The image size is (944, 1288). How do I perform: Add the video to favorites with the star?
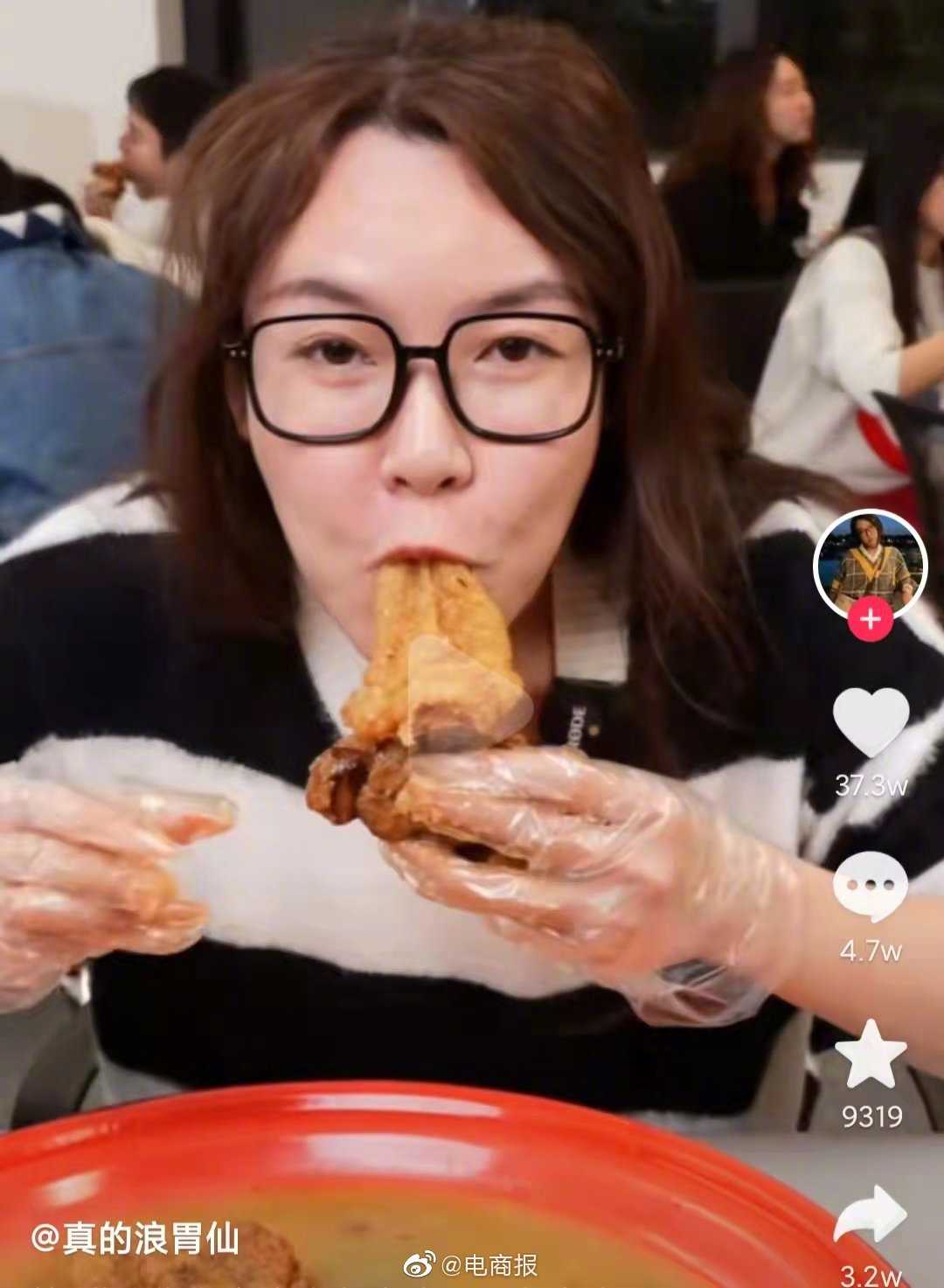tap(870, 1054)
